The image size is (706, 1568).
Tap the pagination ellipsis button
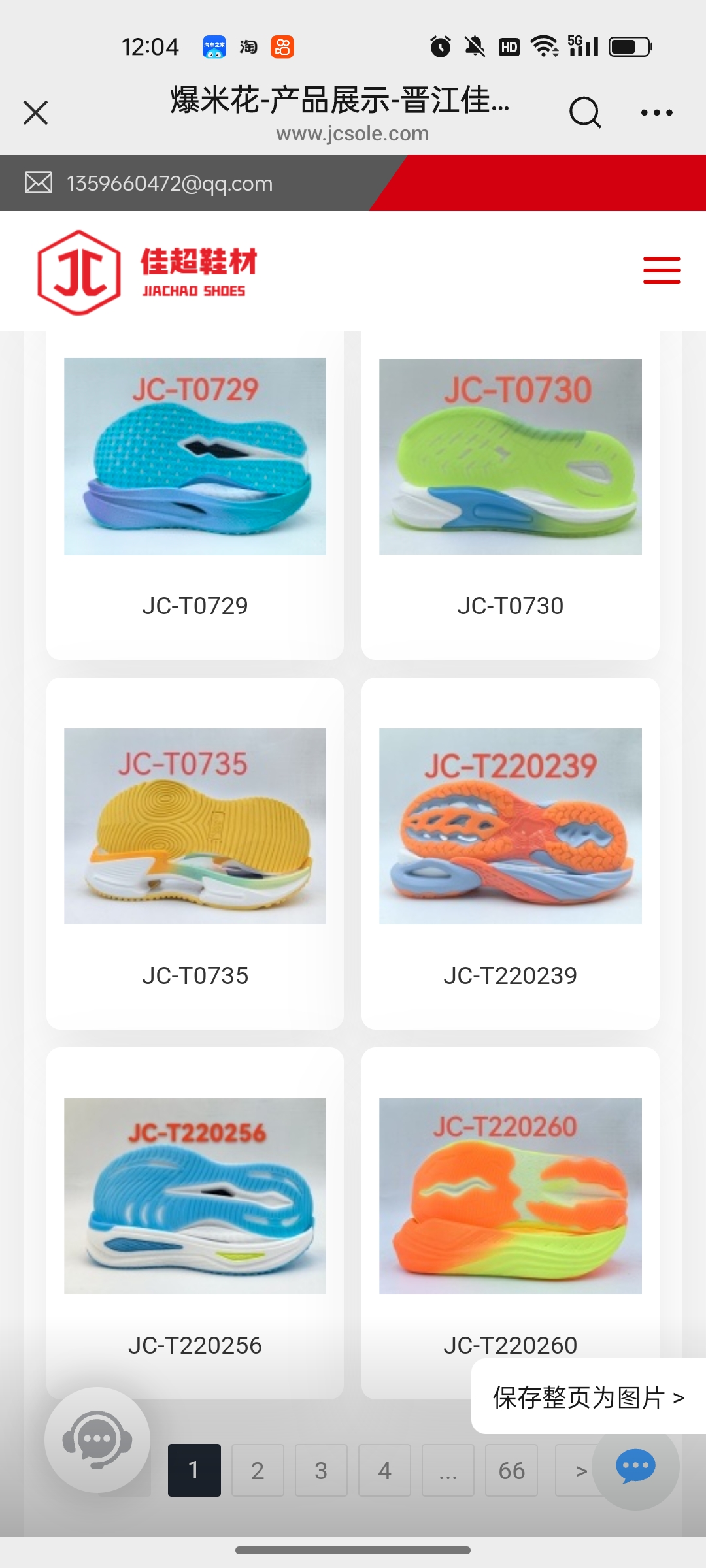[448, 1470]
